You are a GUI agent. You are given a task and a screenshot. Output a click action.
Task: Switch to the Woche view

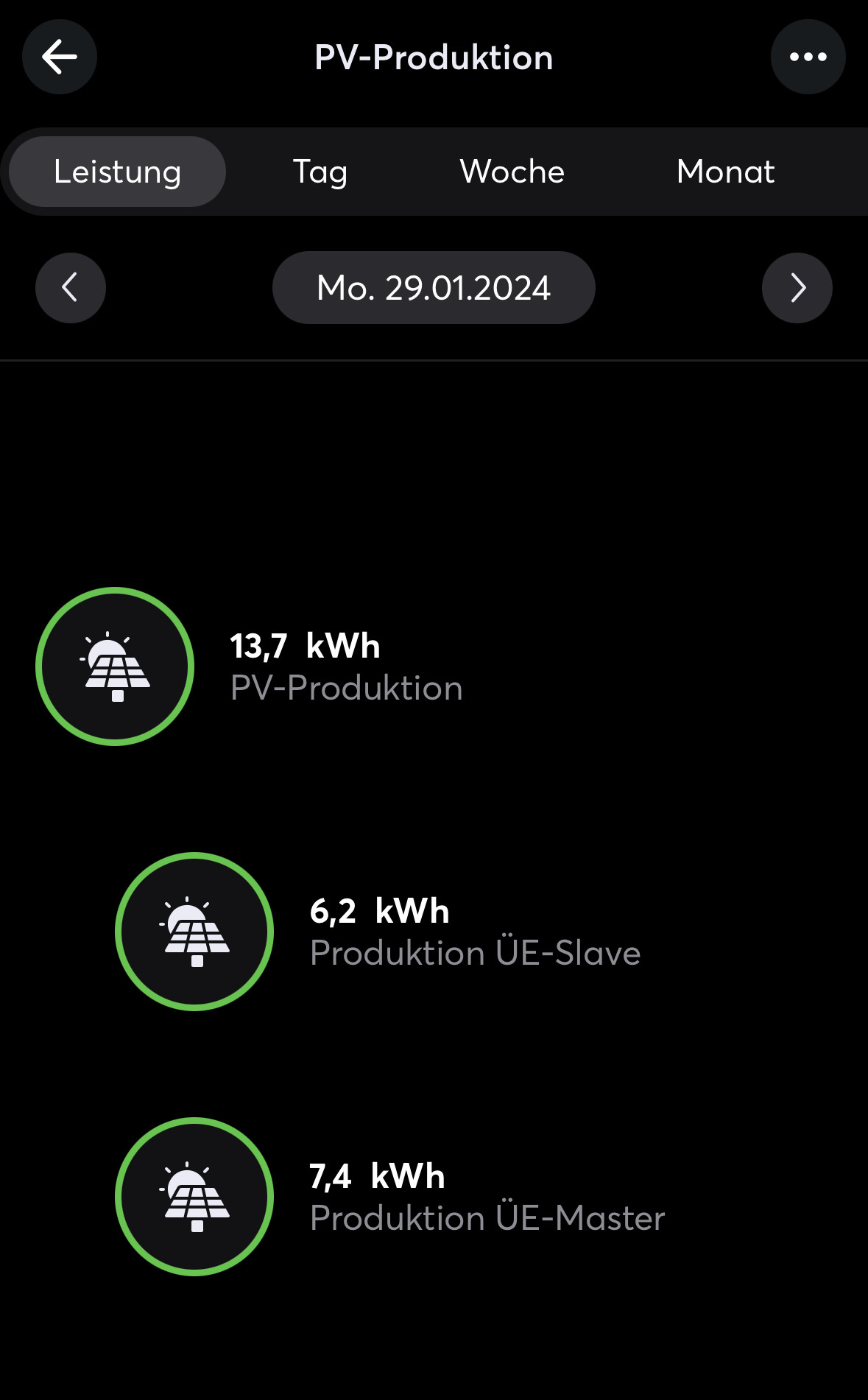pos(512,172)
